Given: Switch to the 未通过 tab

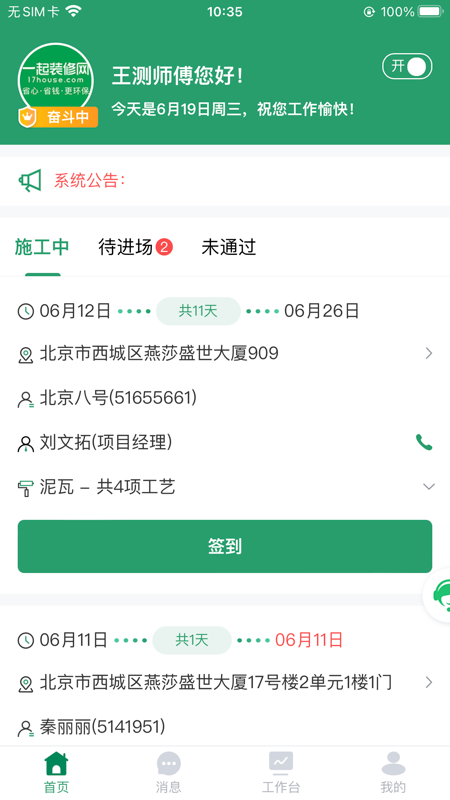Looking at the screenshot, I should (229, 248).
